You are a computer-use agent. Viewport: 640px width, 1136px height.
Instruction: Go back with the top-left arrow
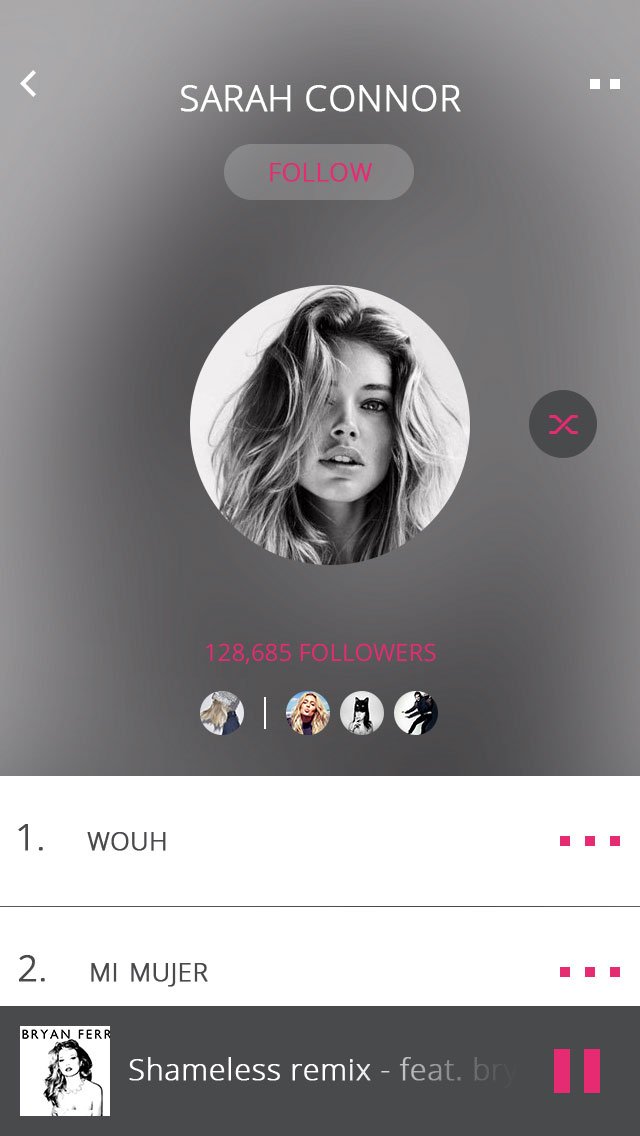[x=29, y=84]
